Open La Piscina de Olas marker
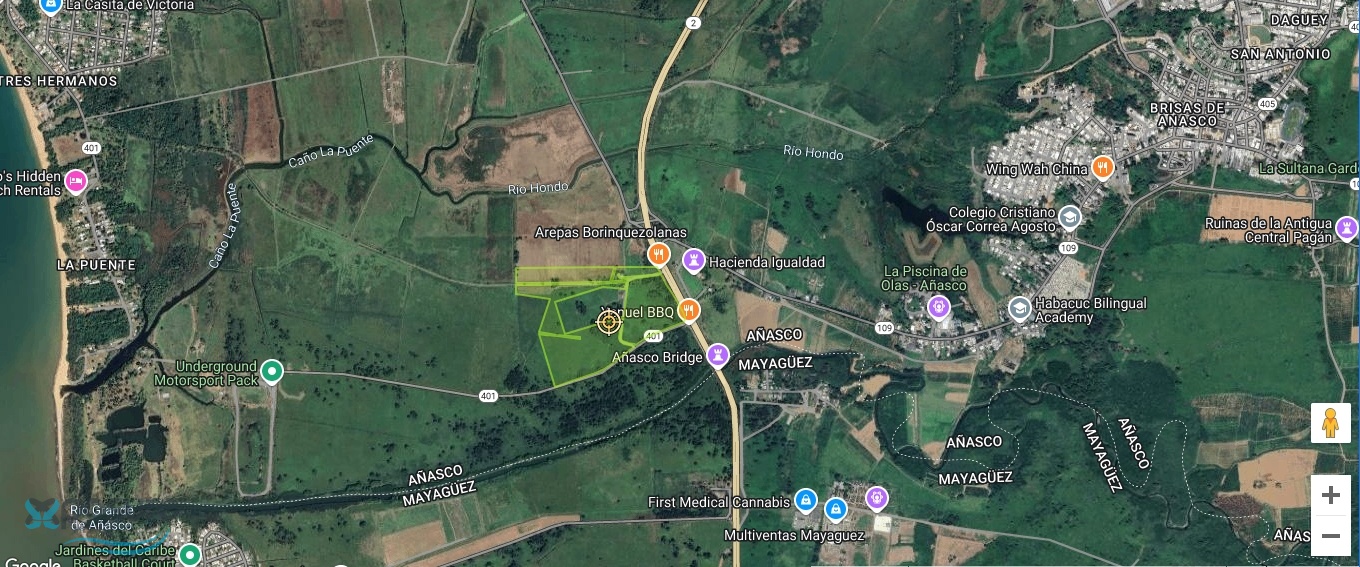This screenshot has height=567, width=1360. (938, 307)
